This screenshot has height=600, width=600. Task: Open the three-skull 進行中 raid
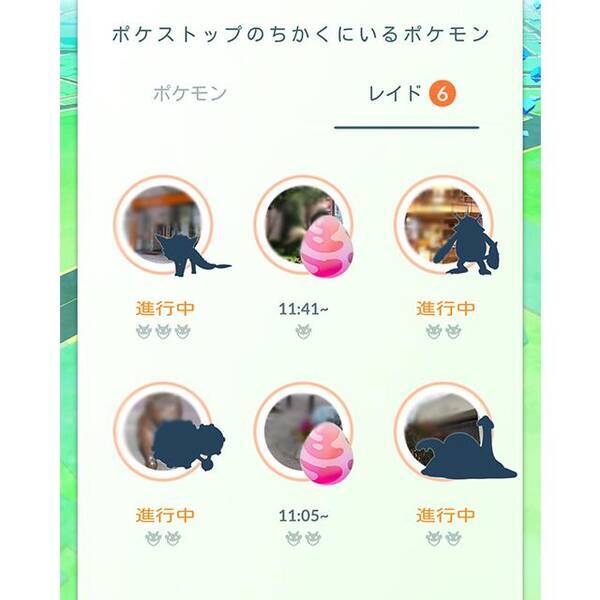165,232
